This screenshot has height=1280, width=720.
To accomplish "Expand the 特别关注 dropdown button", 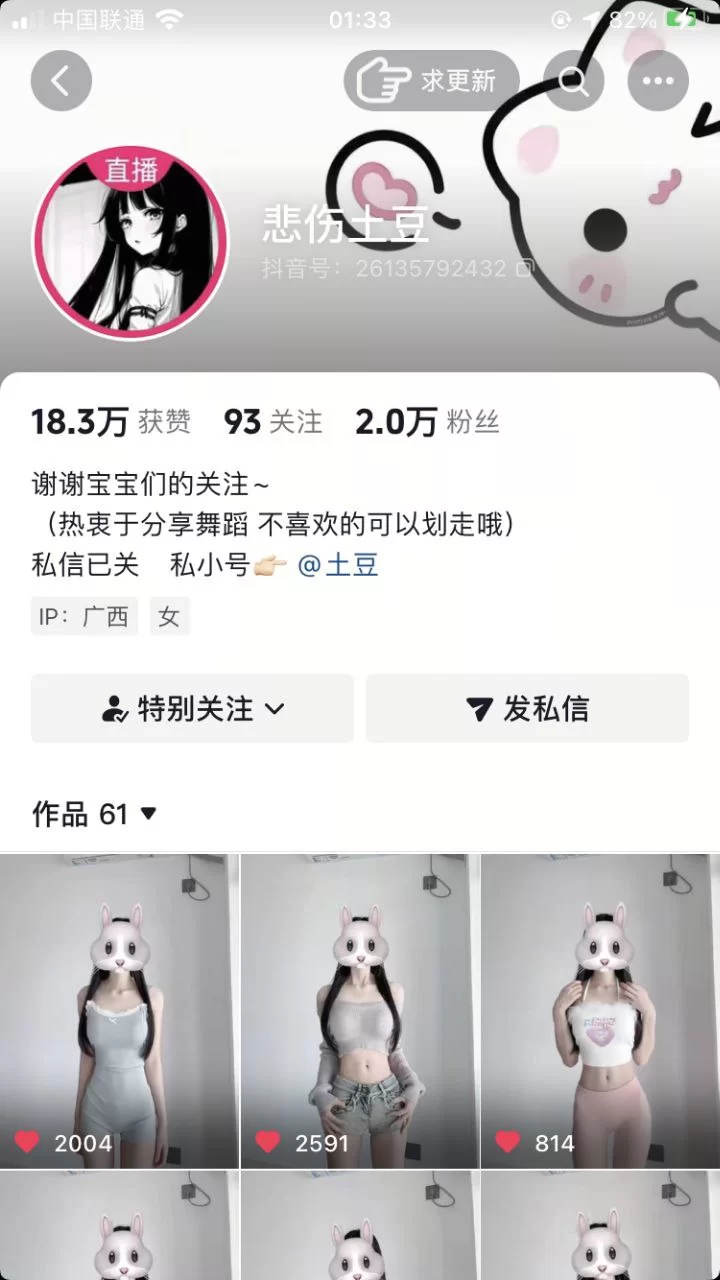I will 192,709.
